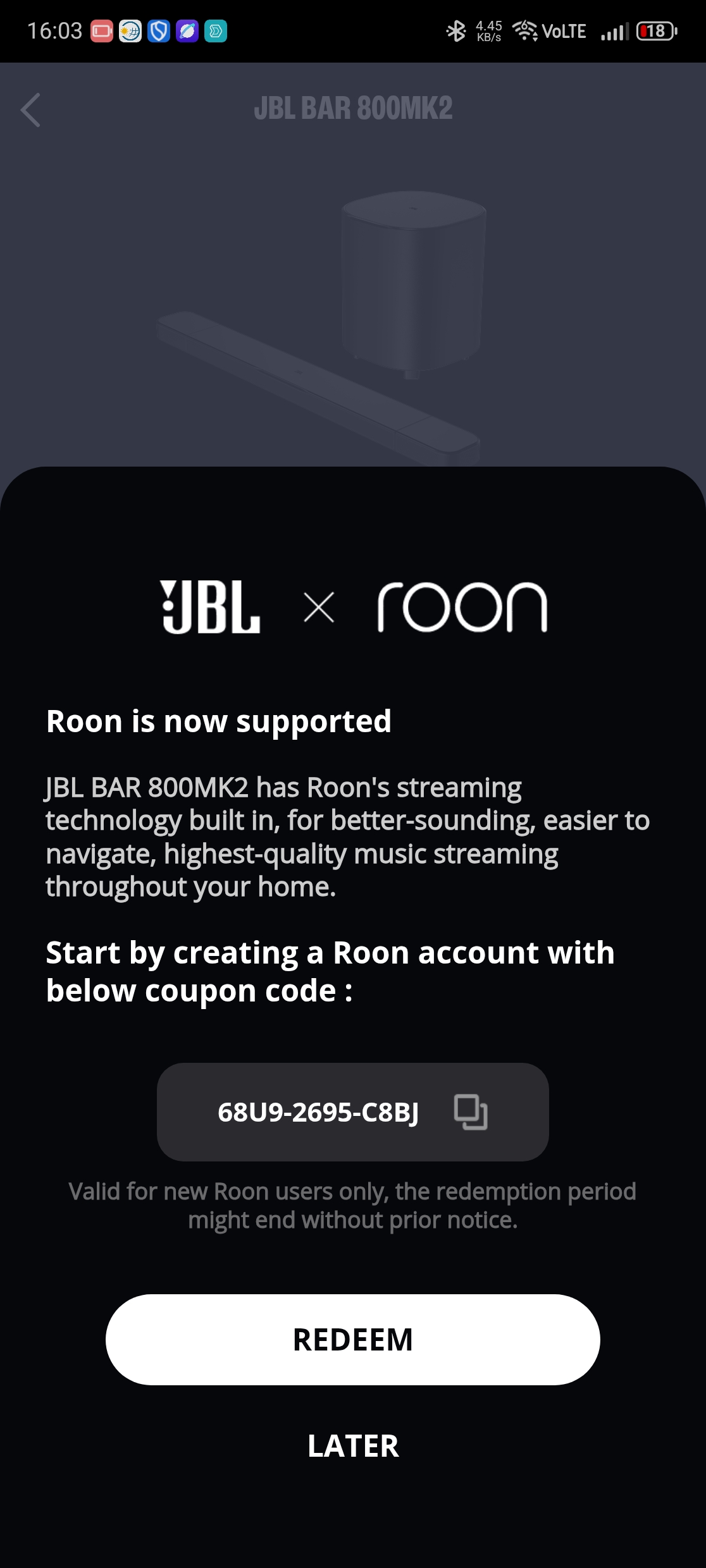Copy the Roon coupon code

pyautogui.click(x=470, y=1112)
